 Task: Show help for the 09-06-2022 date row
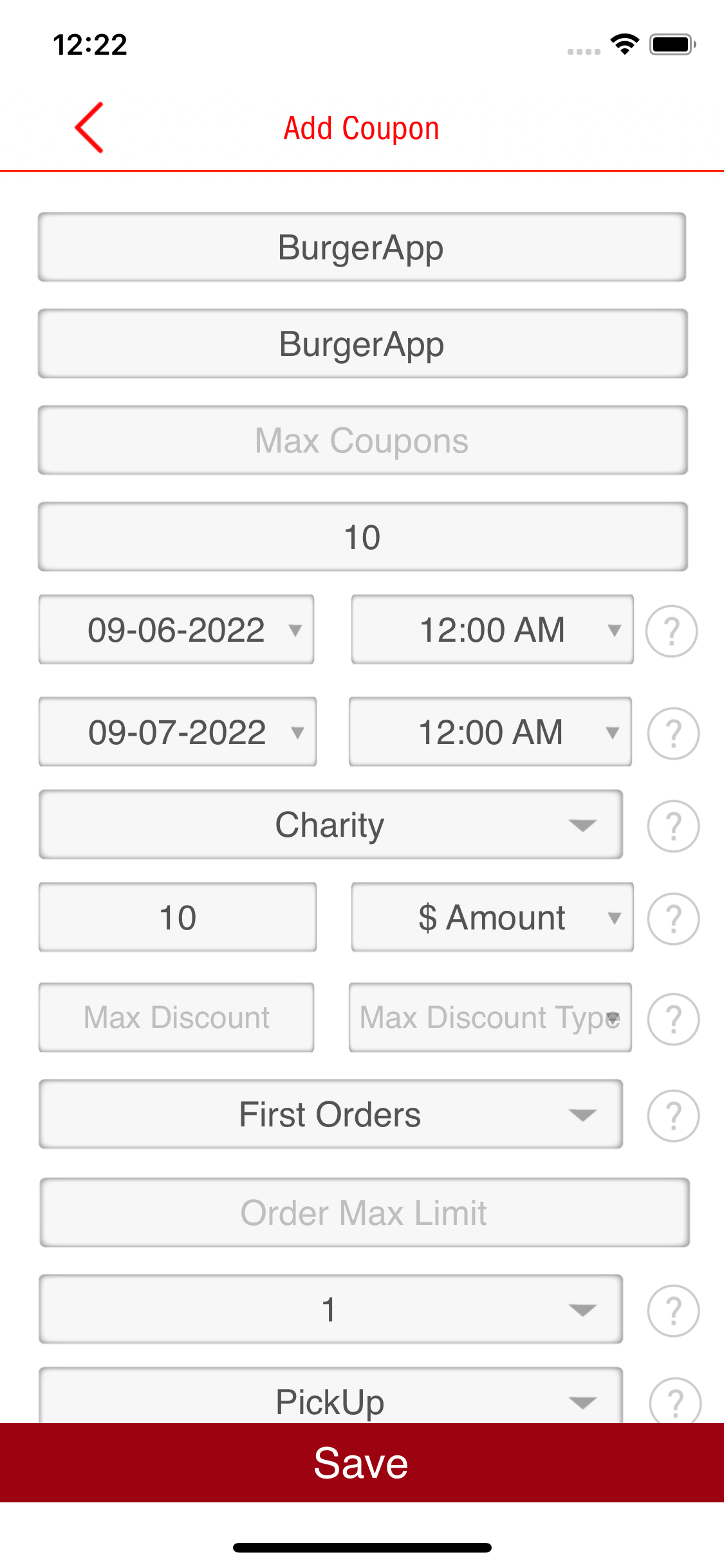click(672, 631)
